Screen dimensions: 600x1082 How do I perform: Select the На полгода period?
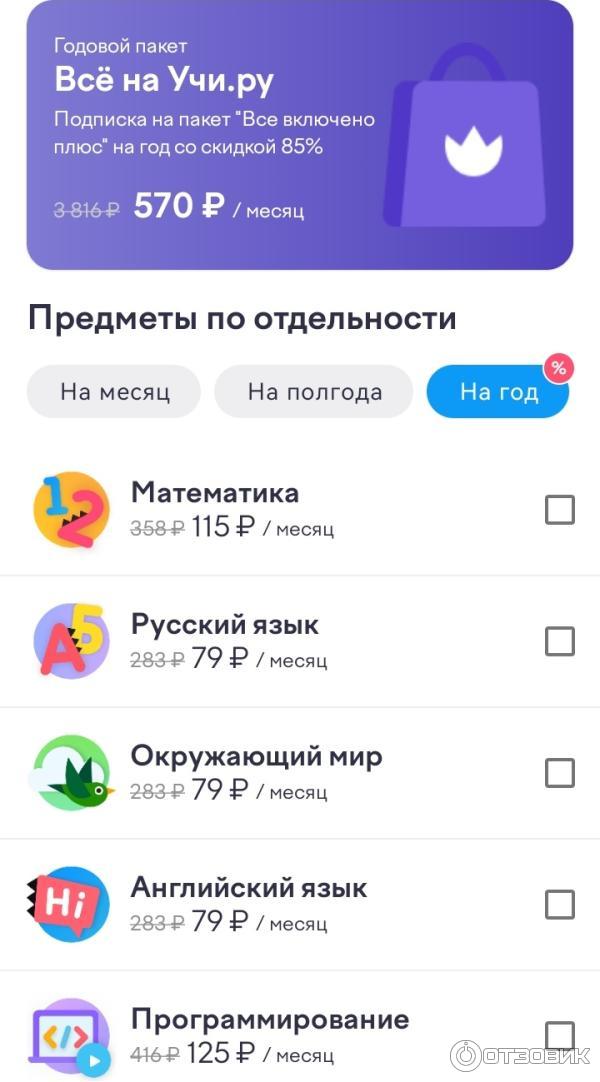coord(314,391)
